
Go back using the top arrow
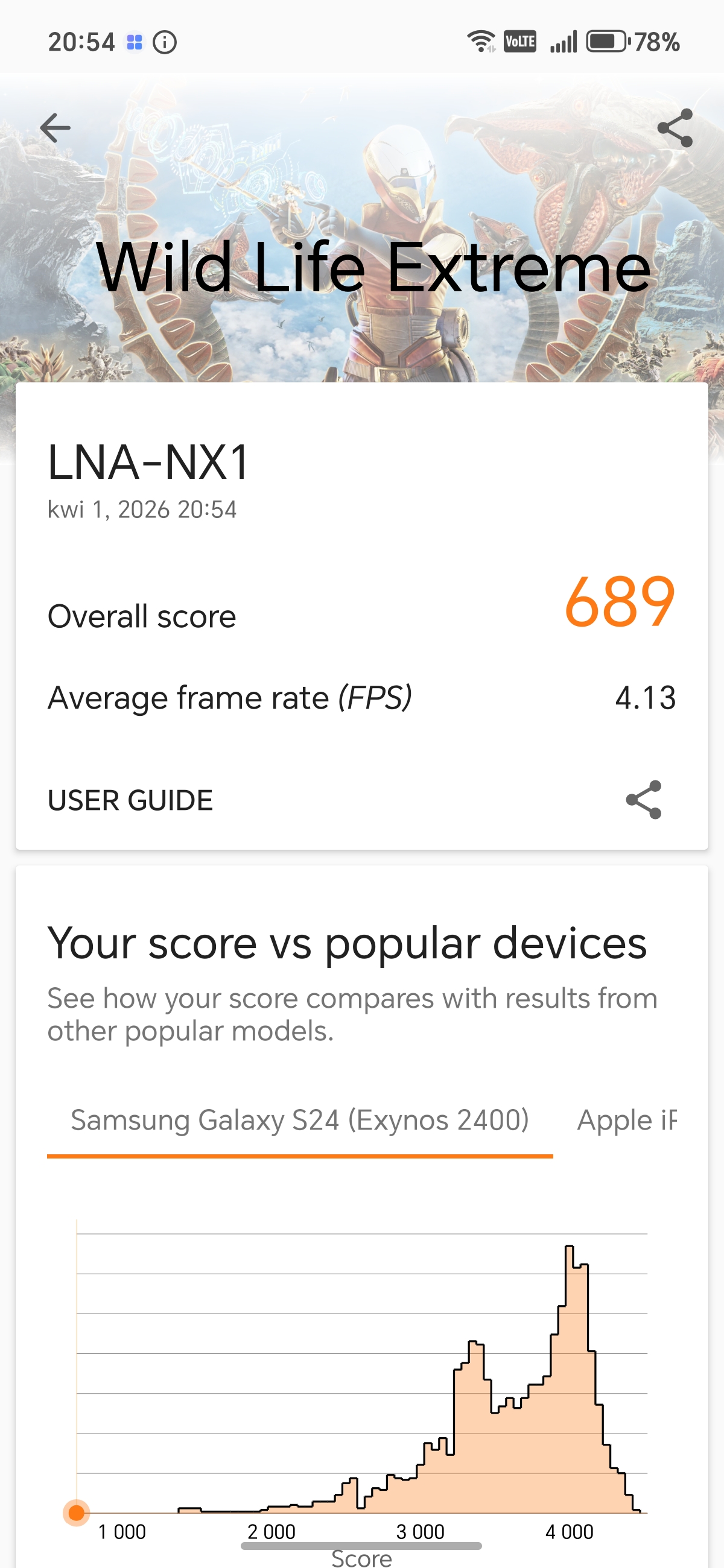56,128
